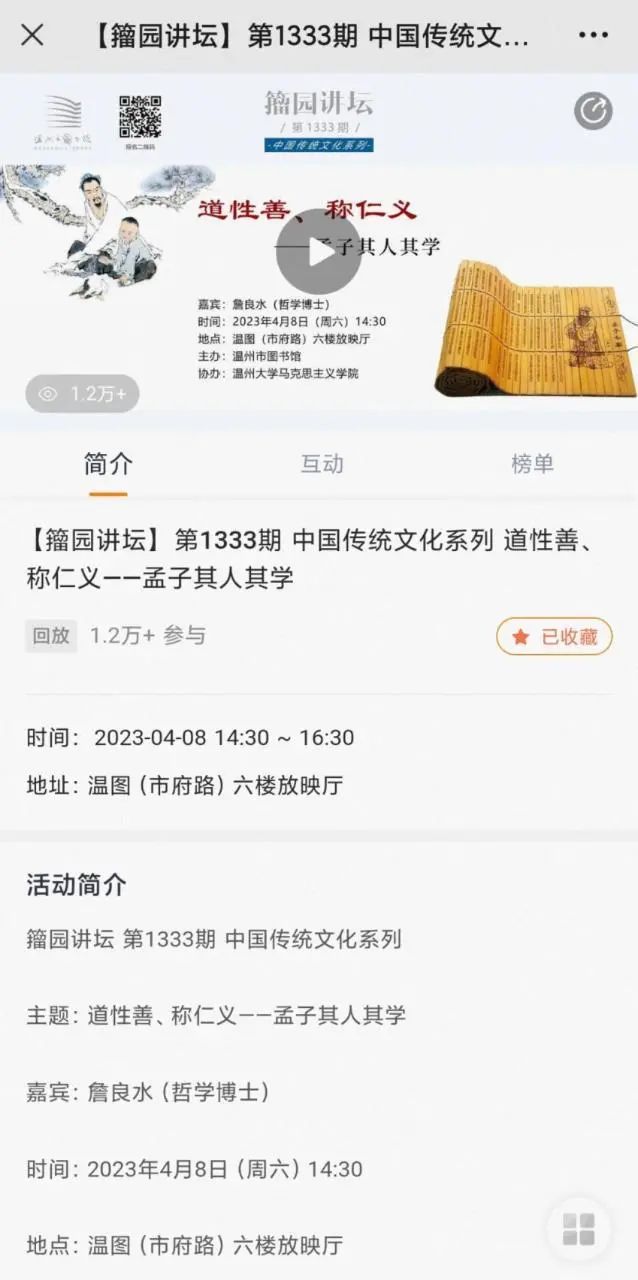Open the three-dot overflow menu
This screenshot has height=1280, width=638.
click(593, 36)
